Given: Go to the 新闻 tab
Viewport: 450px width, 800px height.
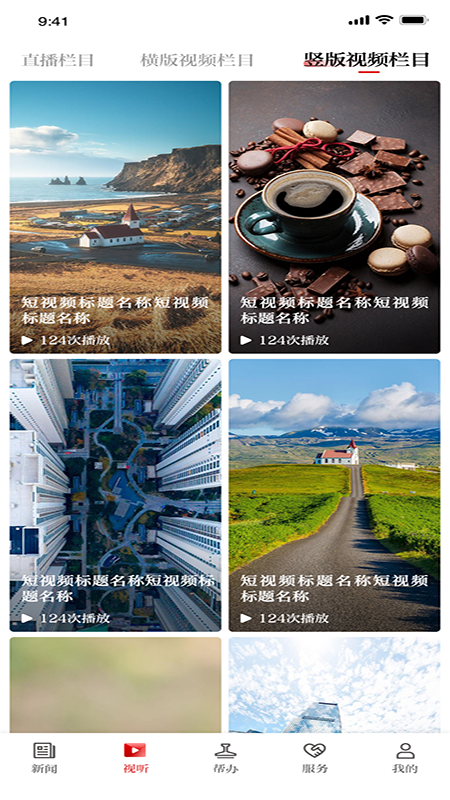Looking at the screenshot, I should point(44,758).
